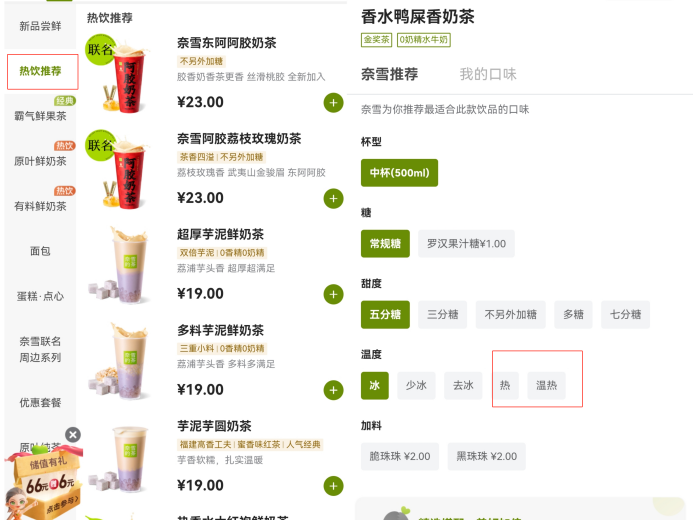Screen dimensions: 693x520
Task: Choose 少冰 temperature
Action: pyautogui.click(x=415, y=385)
